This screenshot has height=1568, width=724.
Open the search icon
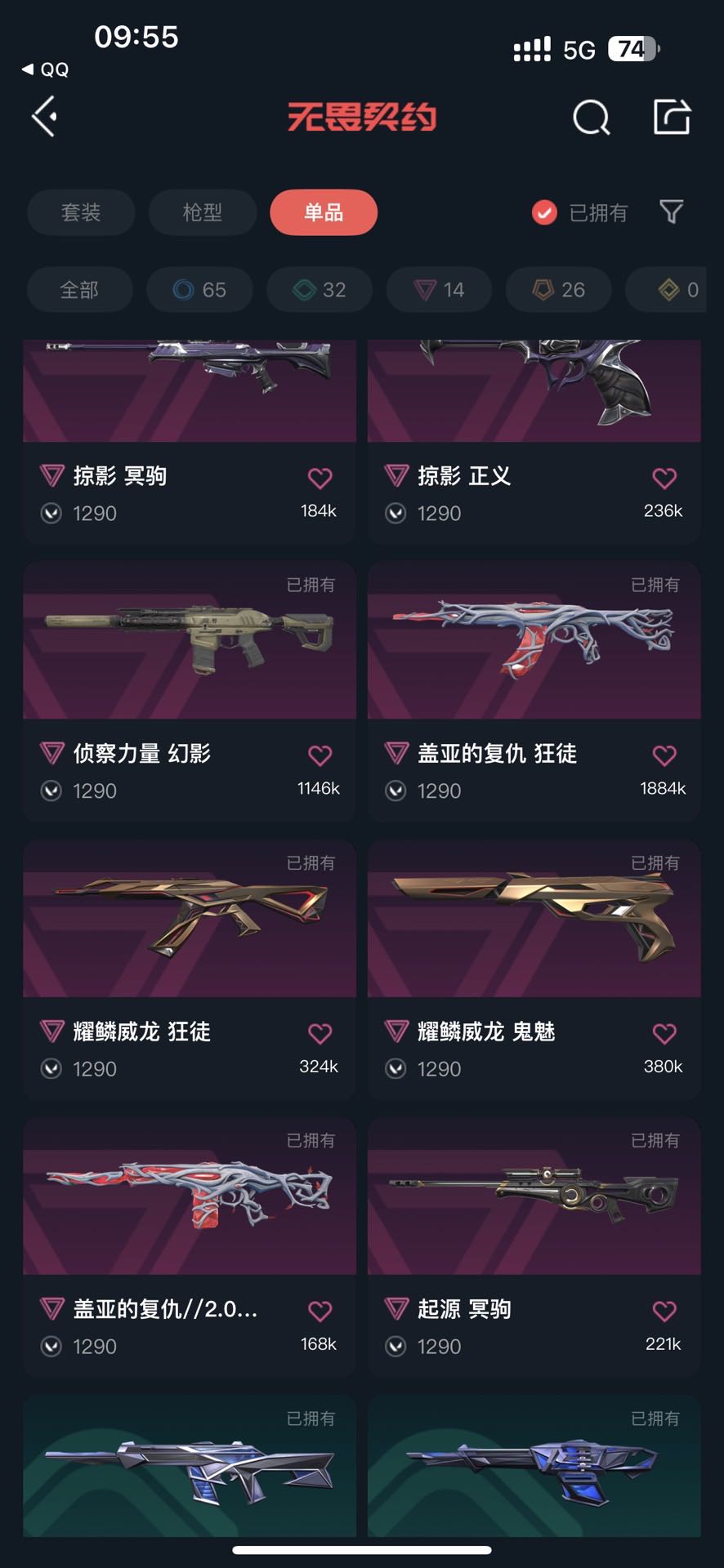(x=591, y=118)
